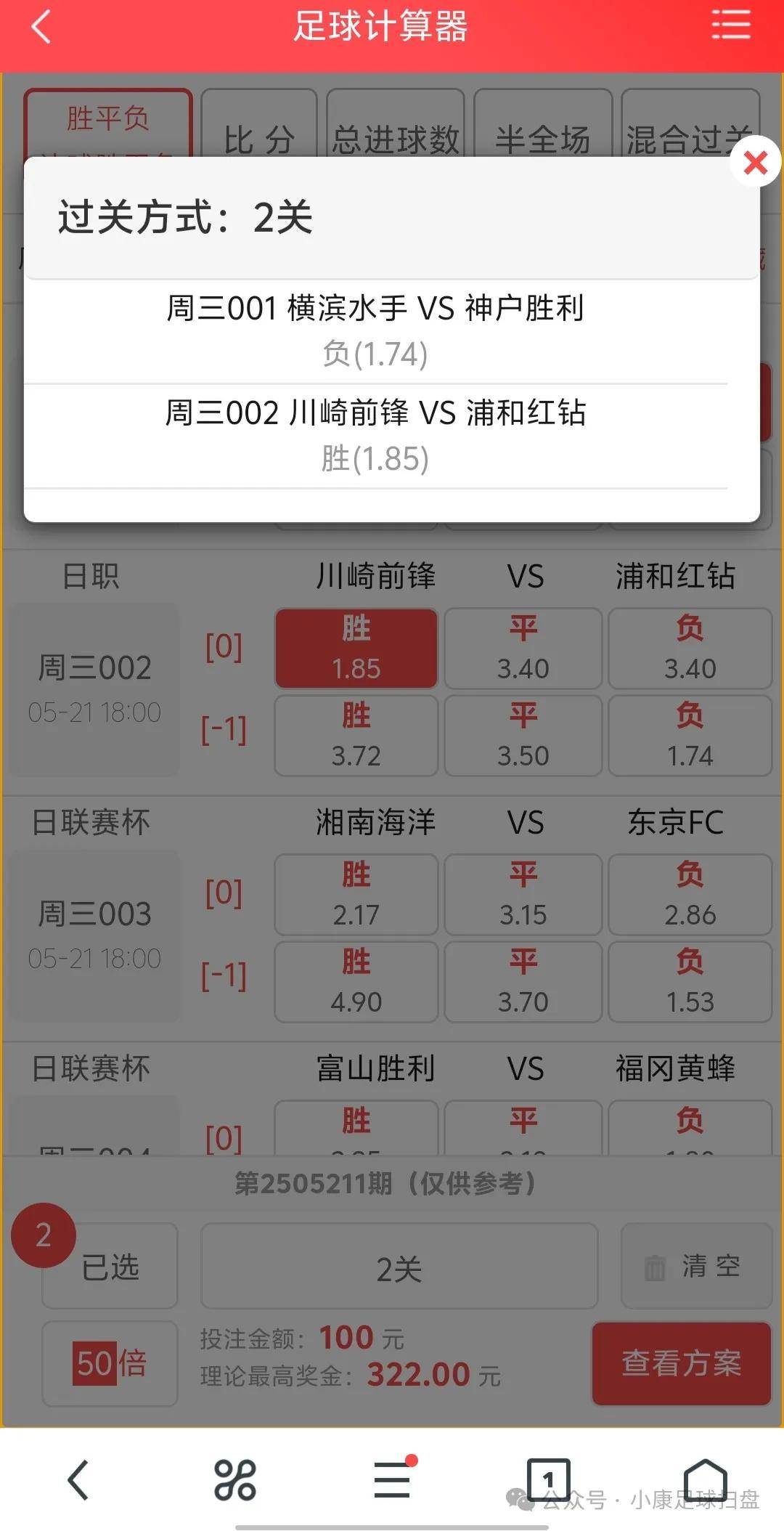The width and height of the screenshot is (784, 1531).
Task: Open the bet list menu at top right
Action: (731, 26)
